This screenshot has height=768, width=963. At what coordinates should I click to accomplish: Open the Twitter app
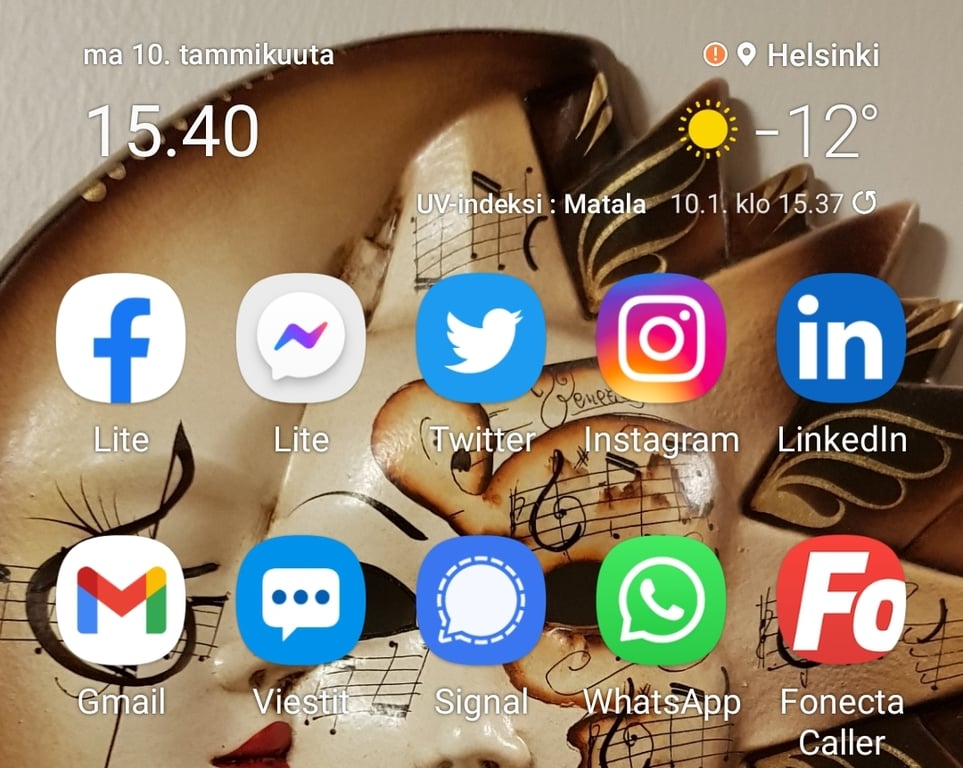pos(481,339)
